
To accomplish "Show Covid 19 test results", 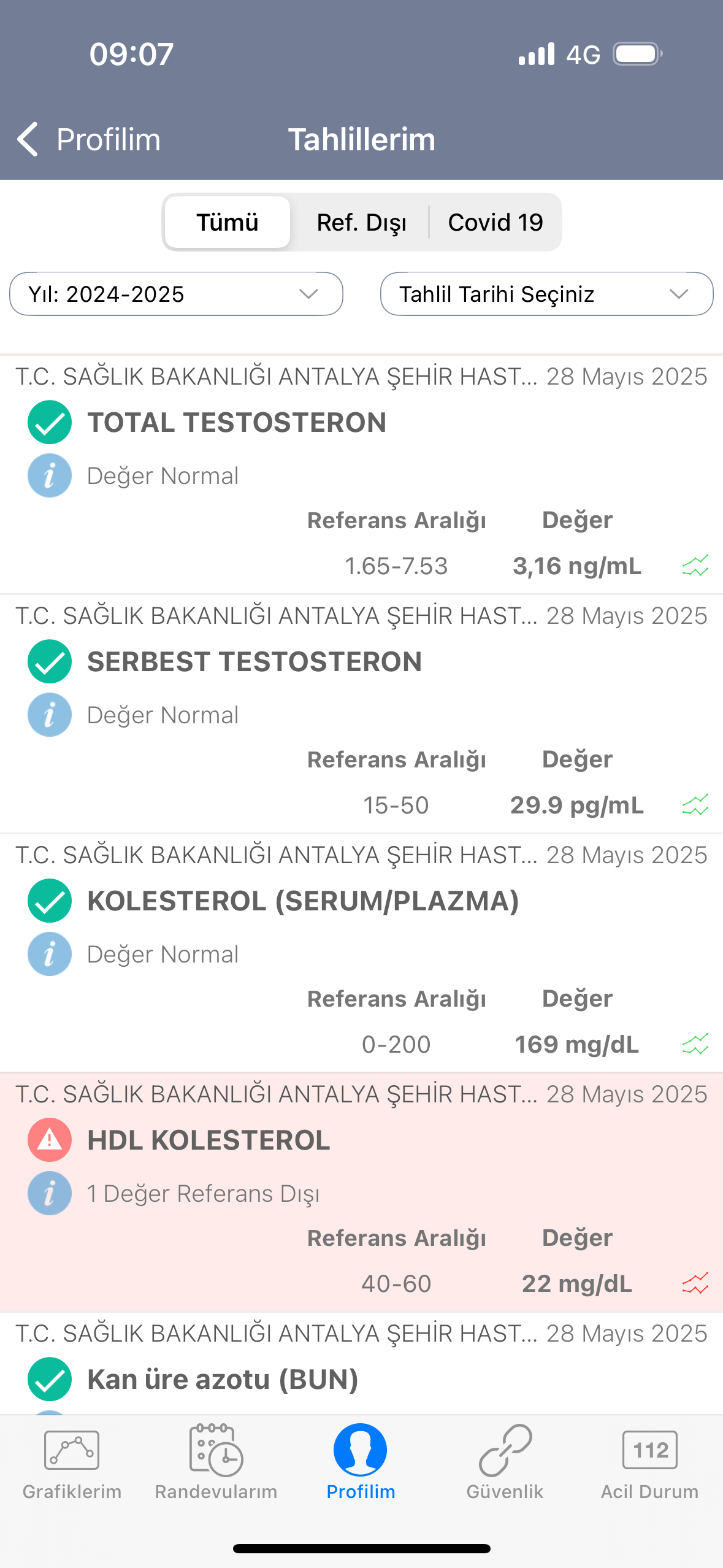I will (x=495, y=222).
